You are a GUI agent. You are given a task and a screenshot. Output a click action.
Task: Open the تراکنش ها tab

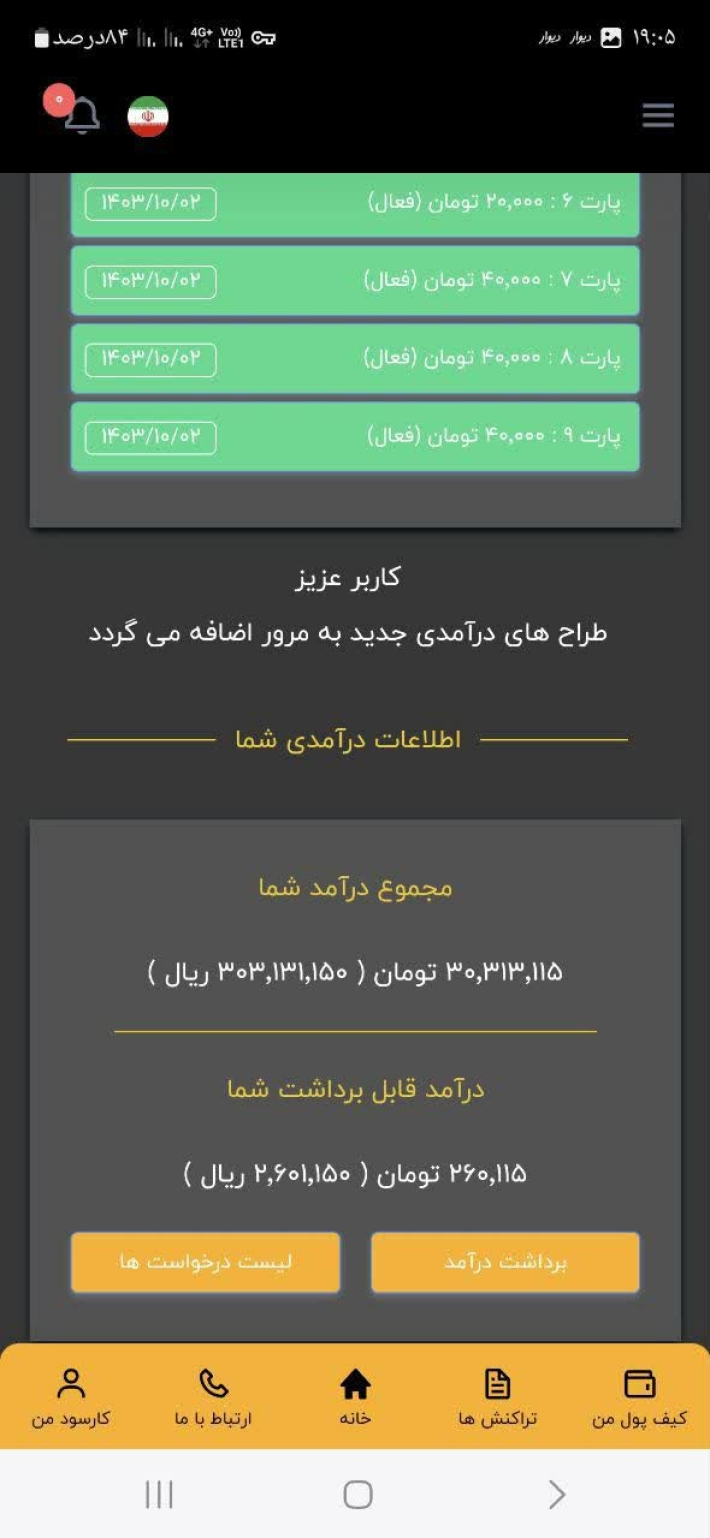tap(497, 1398)
